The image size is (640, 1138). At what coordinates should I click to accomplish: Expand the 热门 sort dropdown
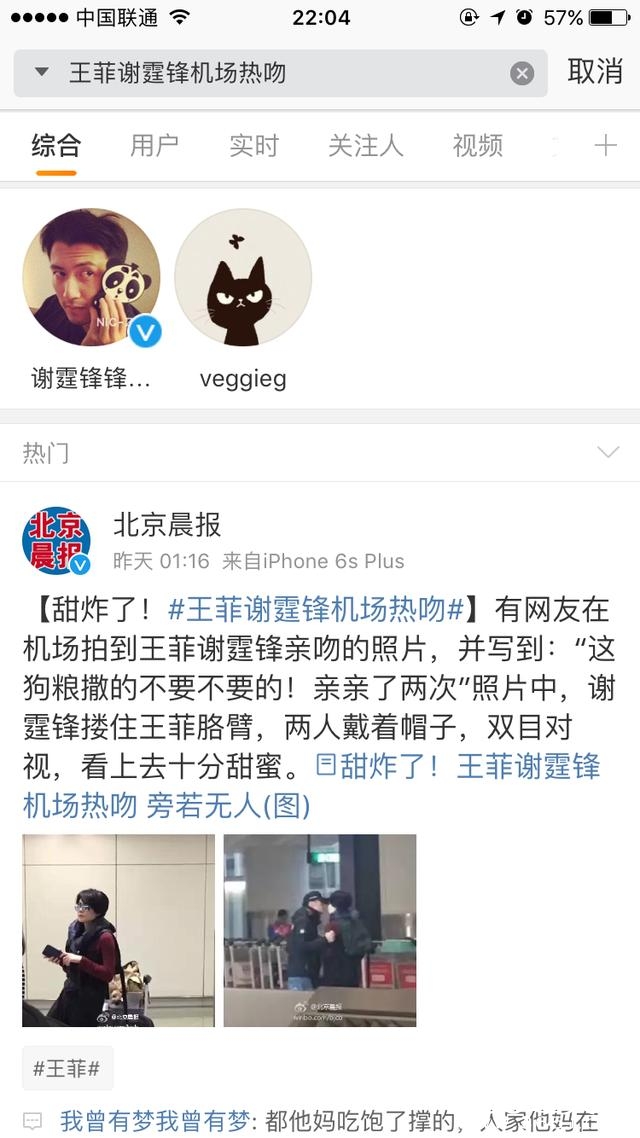(608, 453)
